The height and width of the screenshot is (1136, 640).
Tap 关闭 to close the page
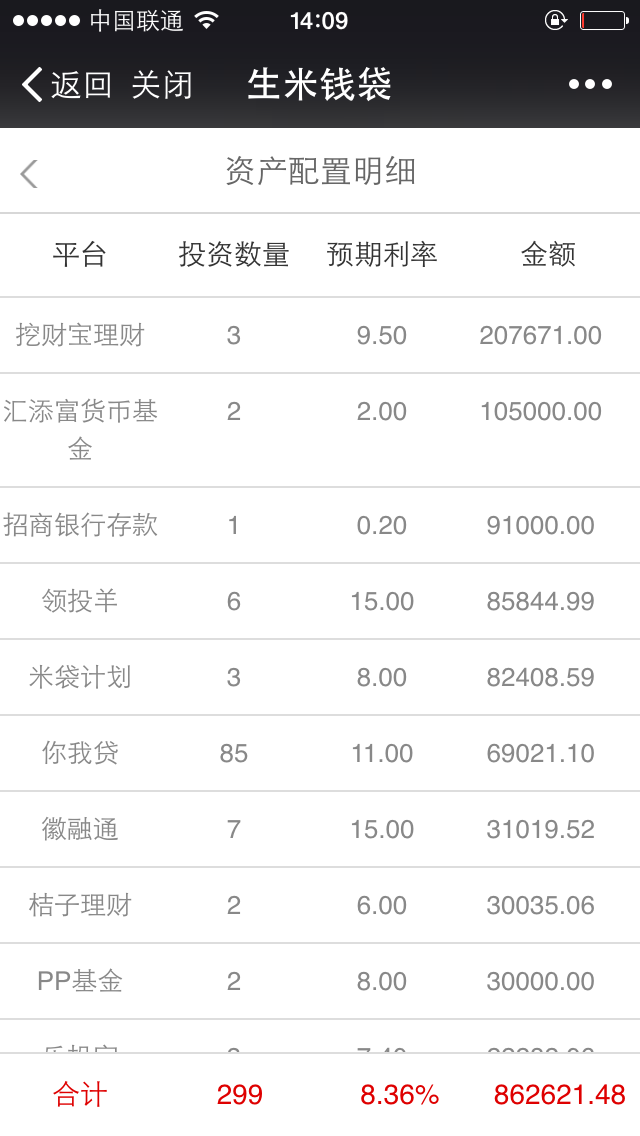pos(162,85)
